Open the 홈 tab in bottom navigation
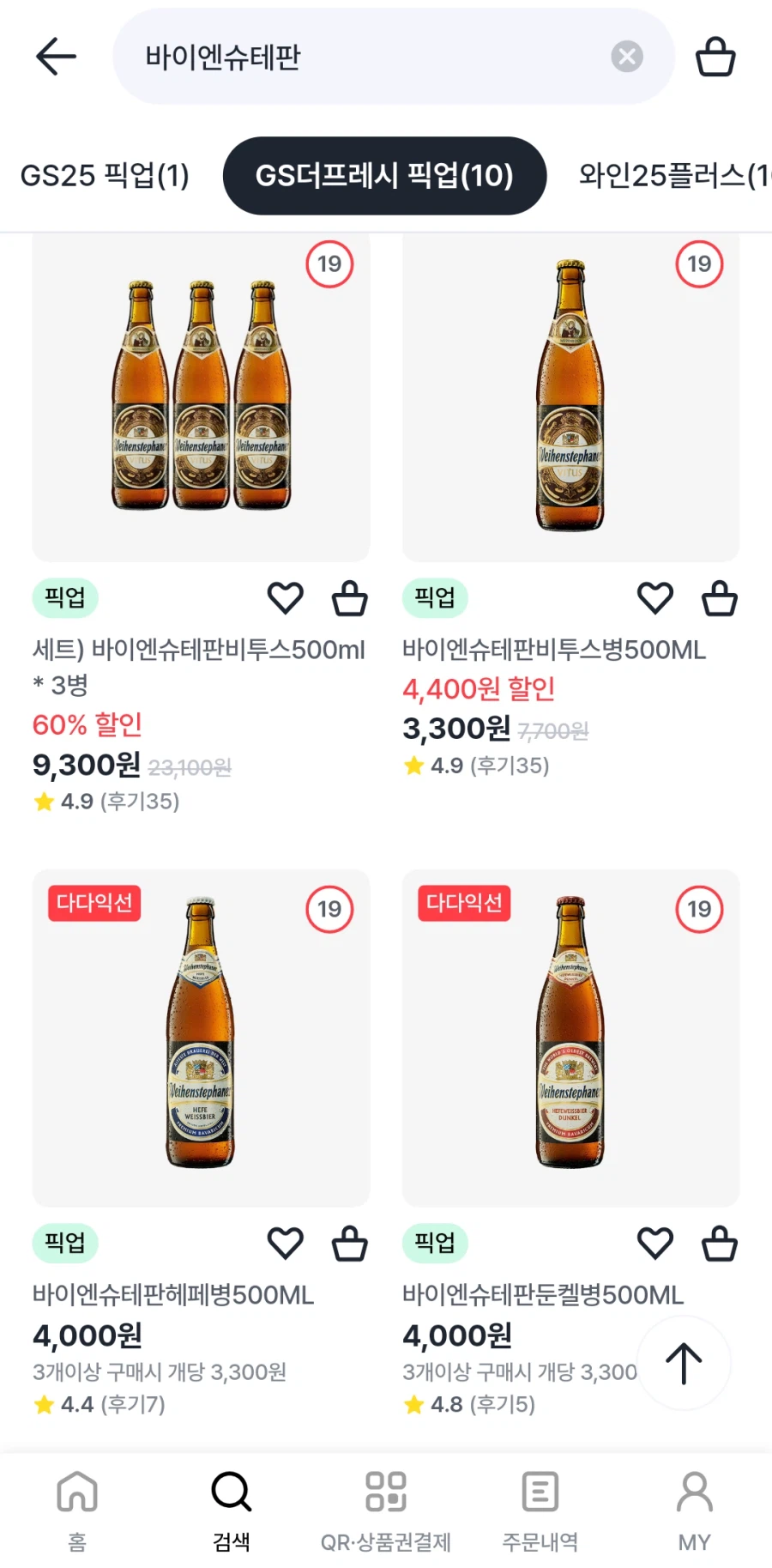Image resolution: width=772 pixels, height=1568 pixels. click(x=76, y=1506)
